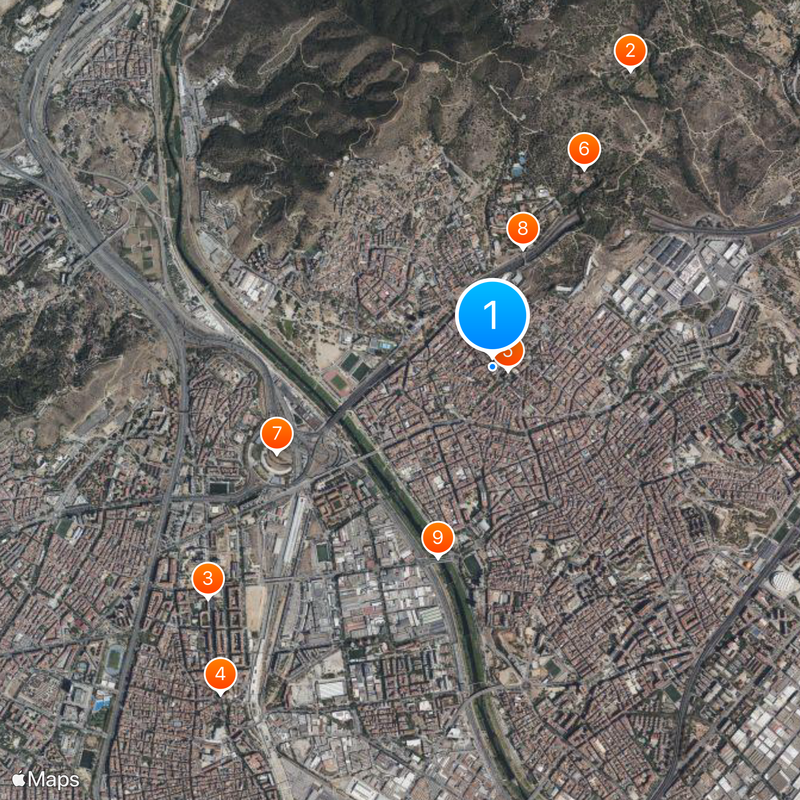
Task: Open map pin number 7
Action: (276, 435)
